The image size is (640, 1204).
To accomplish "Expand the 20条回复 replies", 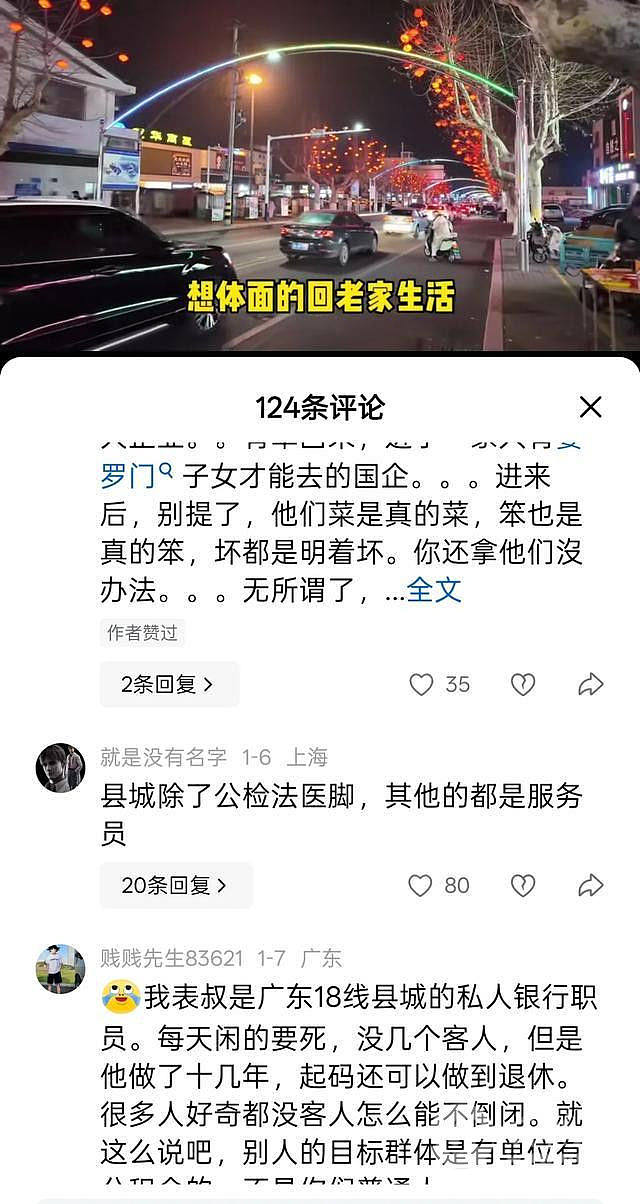I will 175,885.
